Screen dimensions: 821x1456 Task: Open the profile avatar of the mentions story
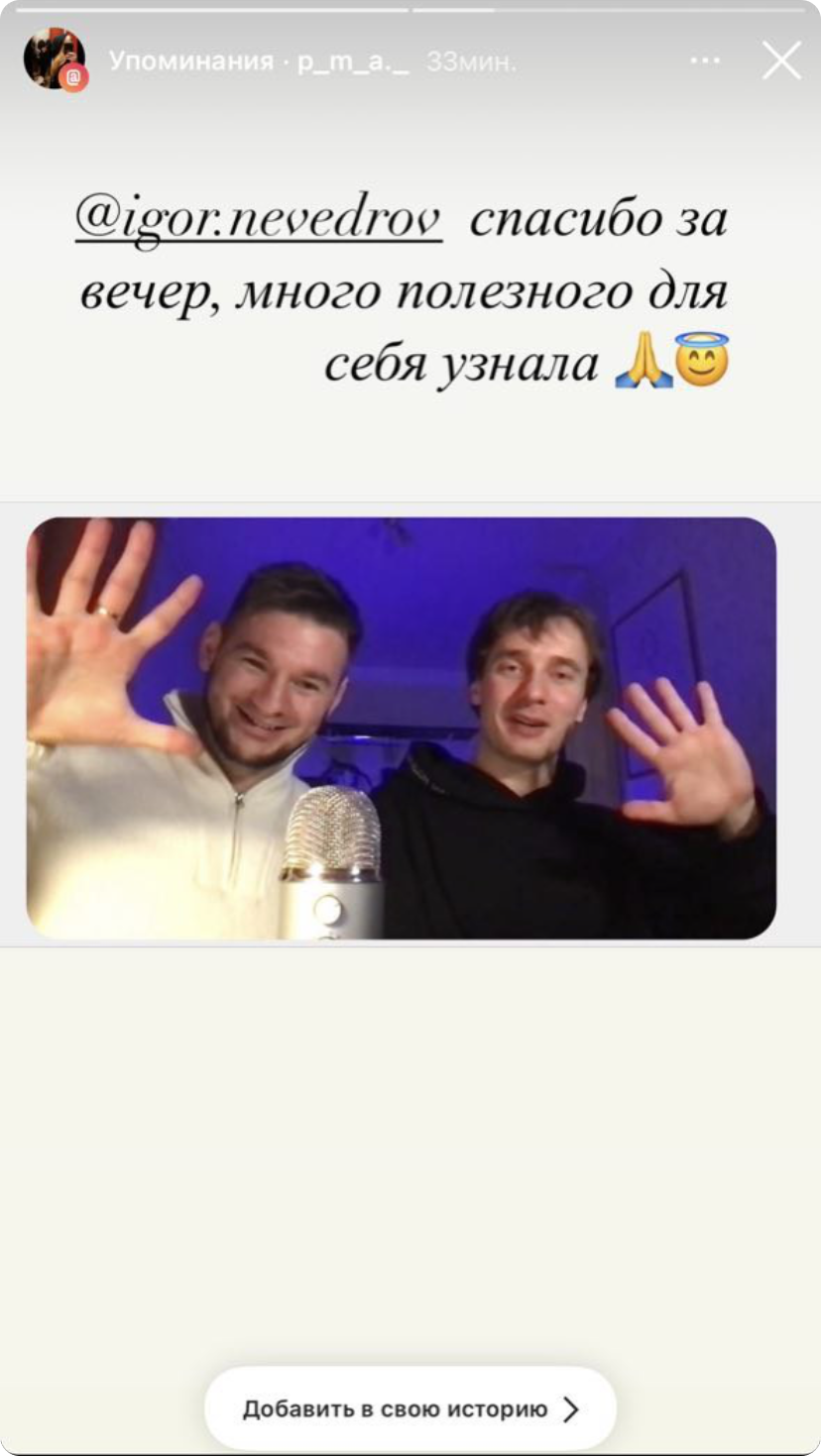(55, 58)
